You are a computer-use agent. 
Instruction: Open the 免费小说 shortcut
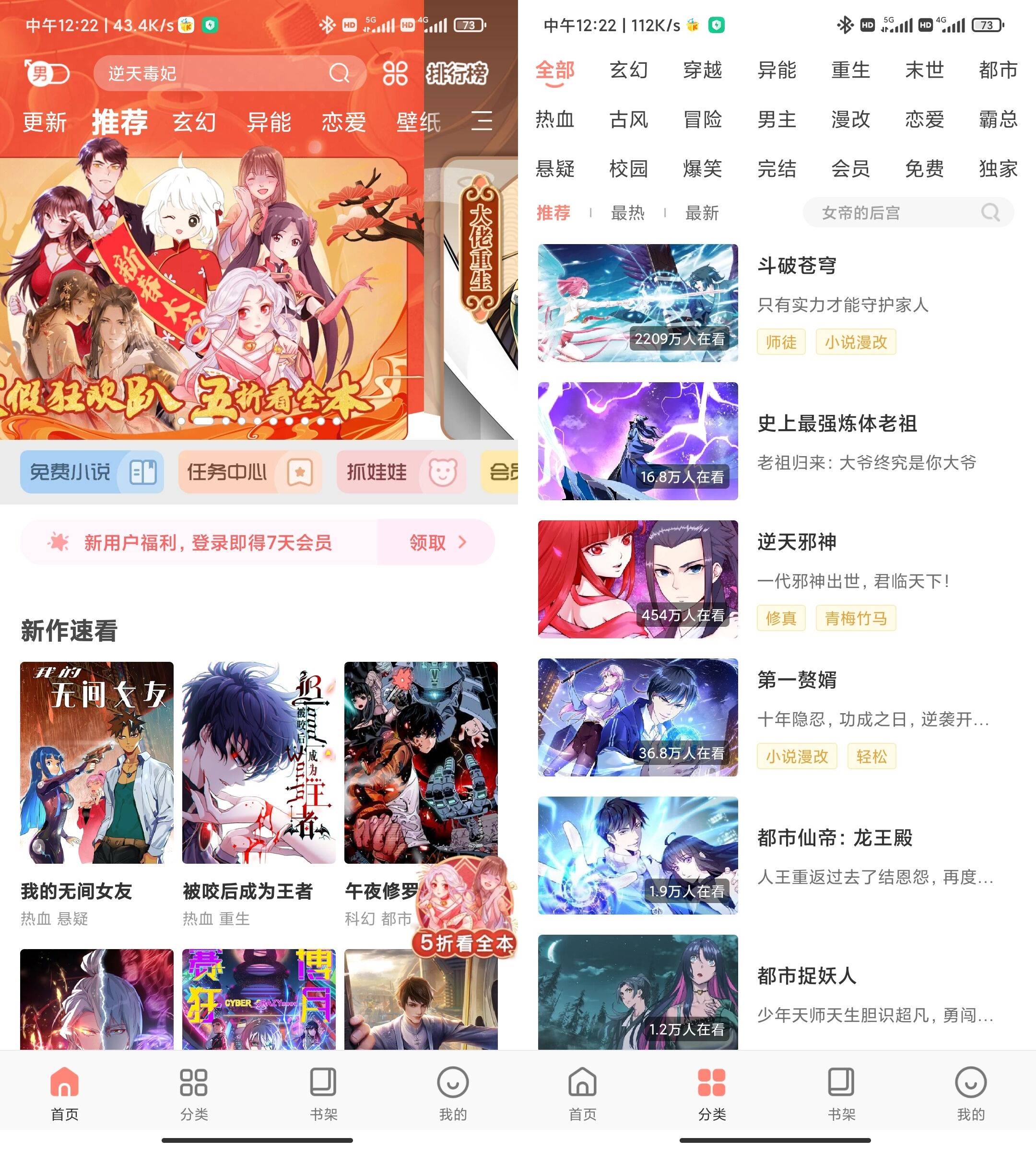(x=92, y=472)
